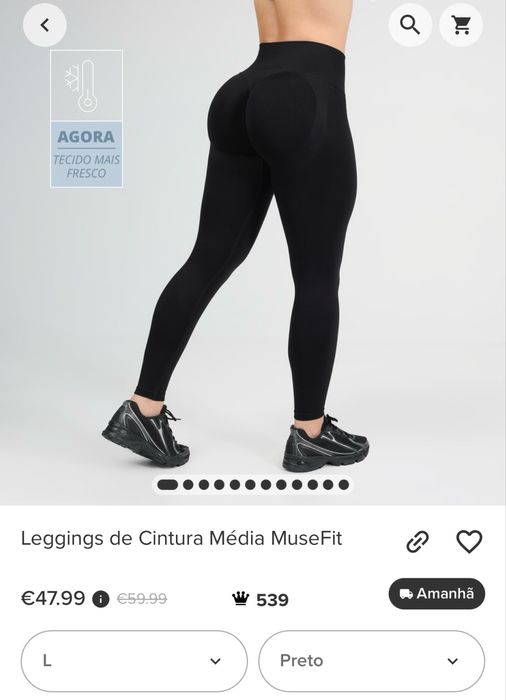Go back with the arrow button
Screen dimensions: 506x700
click(x=45, y=25)
